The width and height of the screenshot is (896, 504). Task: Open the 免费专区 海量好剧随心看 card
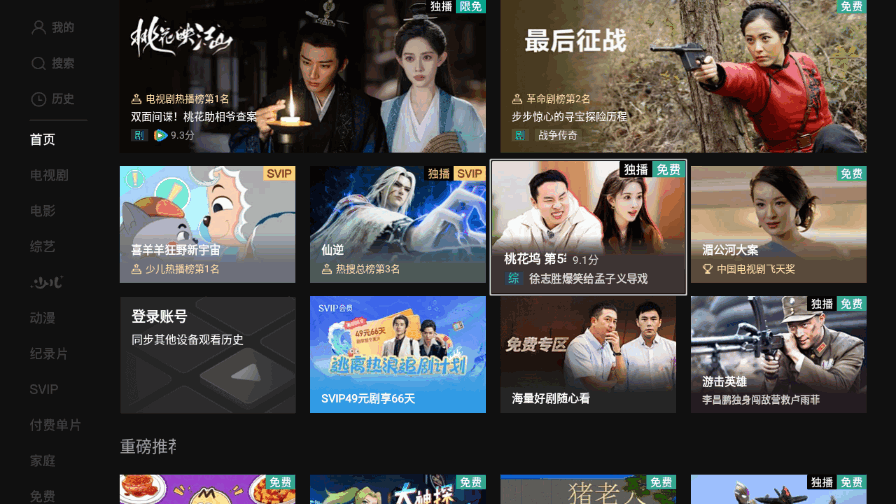[x=588, y=354]
